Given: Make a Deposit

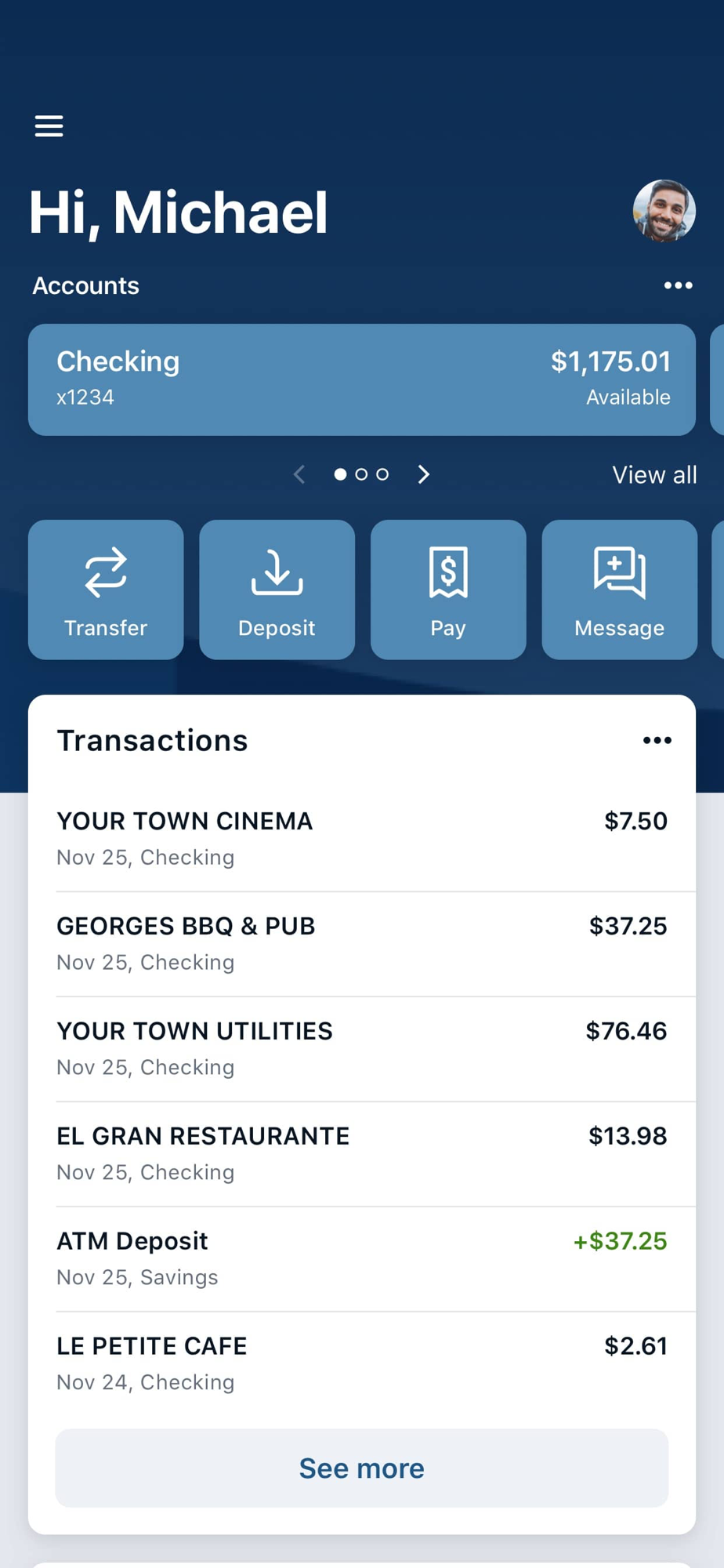Looking at the screenshot, I should click(277, 590).
